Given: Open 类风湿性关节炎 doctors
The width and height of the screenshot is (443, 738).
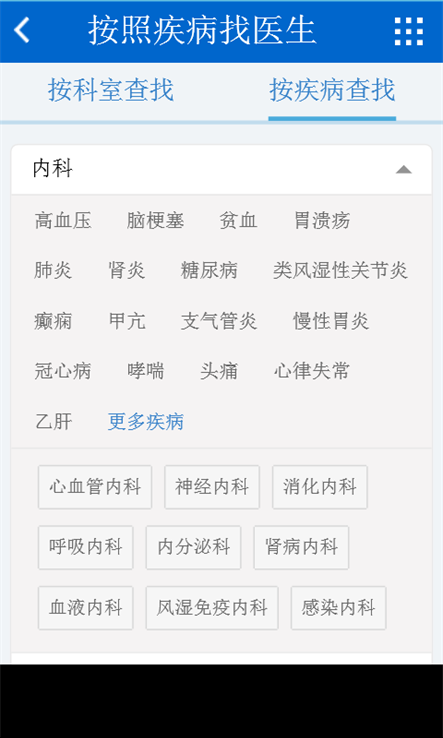Looking at the screenshot, I should click(x=340, y=271).
